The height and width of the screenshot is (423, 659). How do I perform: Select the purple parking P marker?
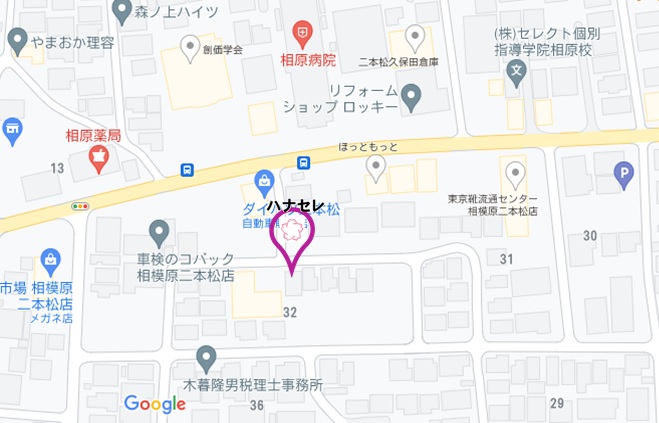(x=624, y=173)
